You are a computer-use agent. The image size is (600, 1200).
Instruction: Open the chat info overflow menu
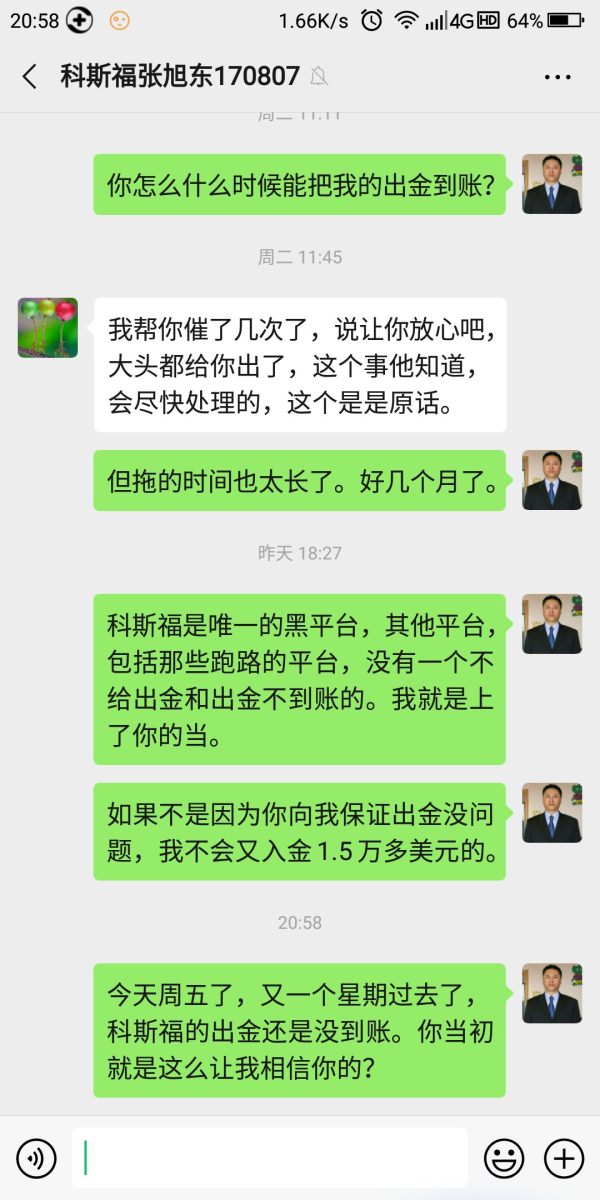(x=557, y=76)
